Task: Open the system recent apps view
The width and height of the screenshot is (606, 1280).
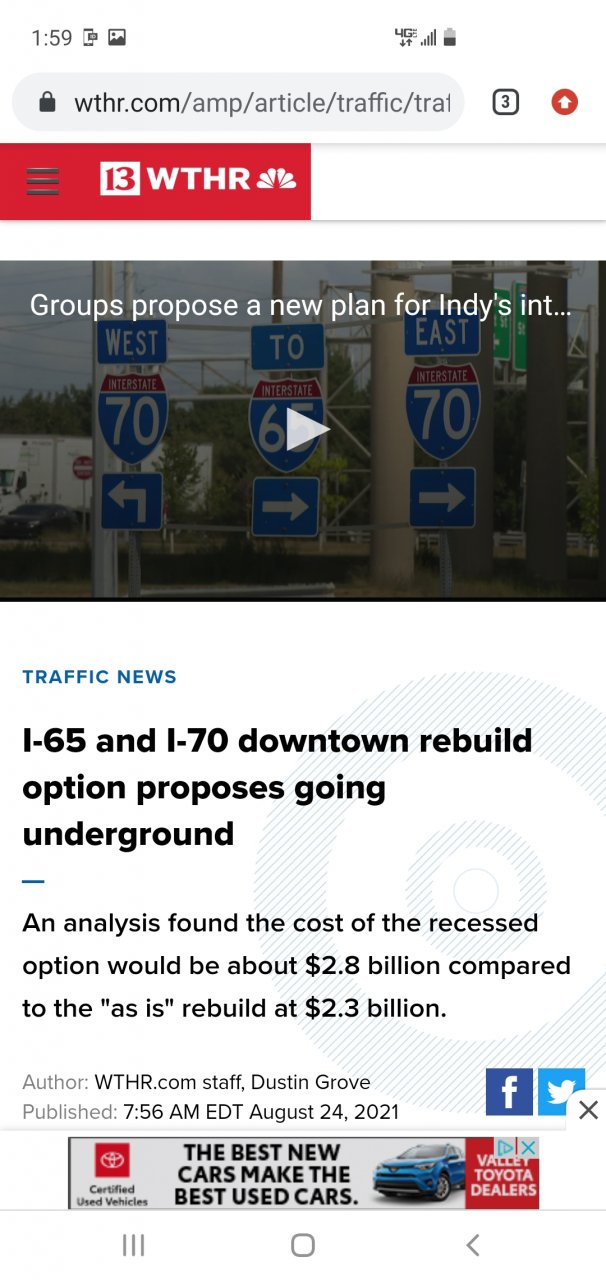Action: tap(133, 1245)
